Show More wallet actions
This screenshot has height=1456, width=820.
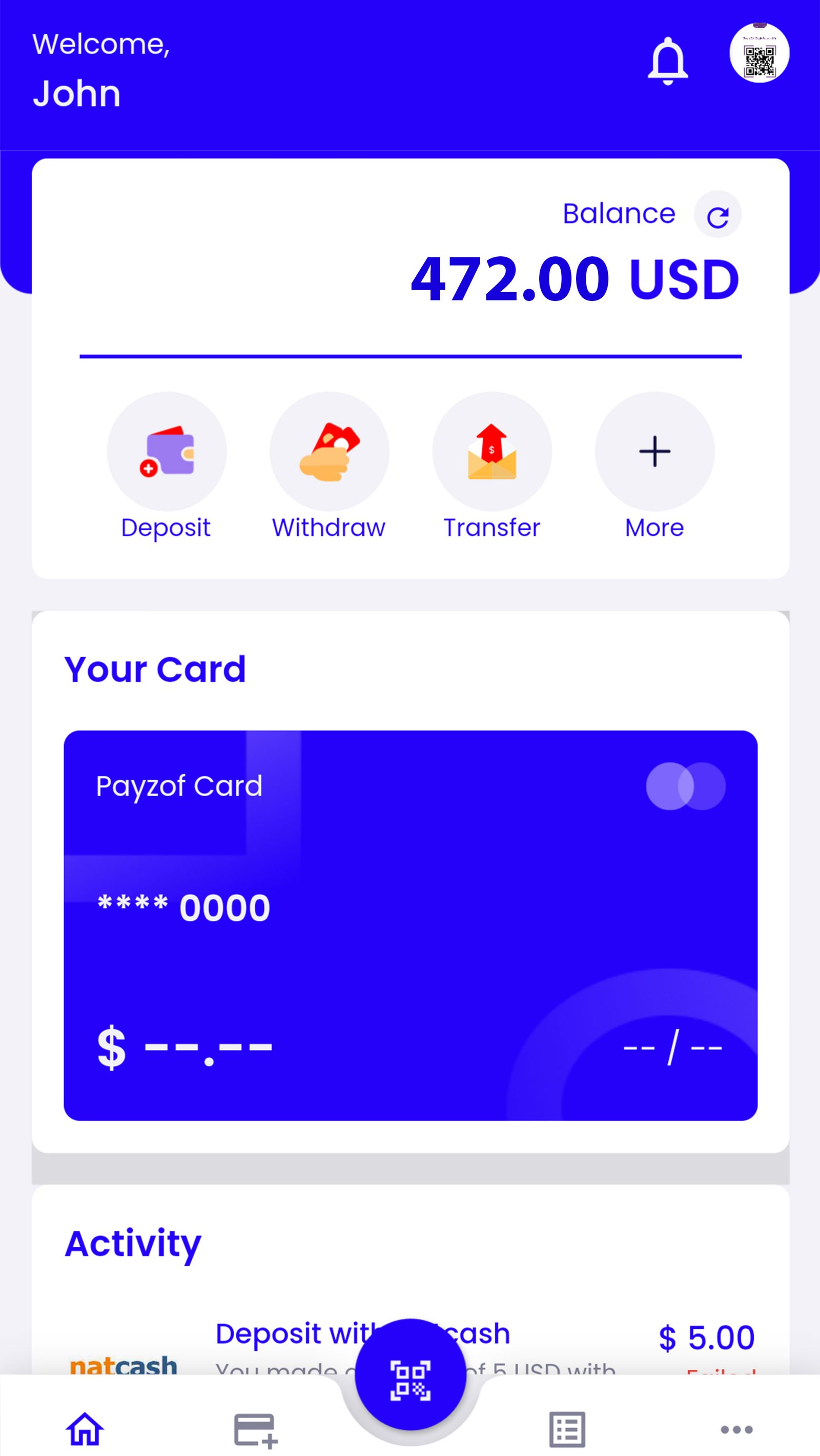click(654, 452)
